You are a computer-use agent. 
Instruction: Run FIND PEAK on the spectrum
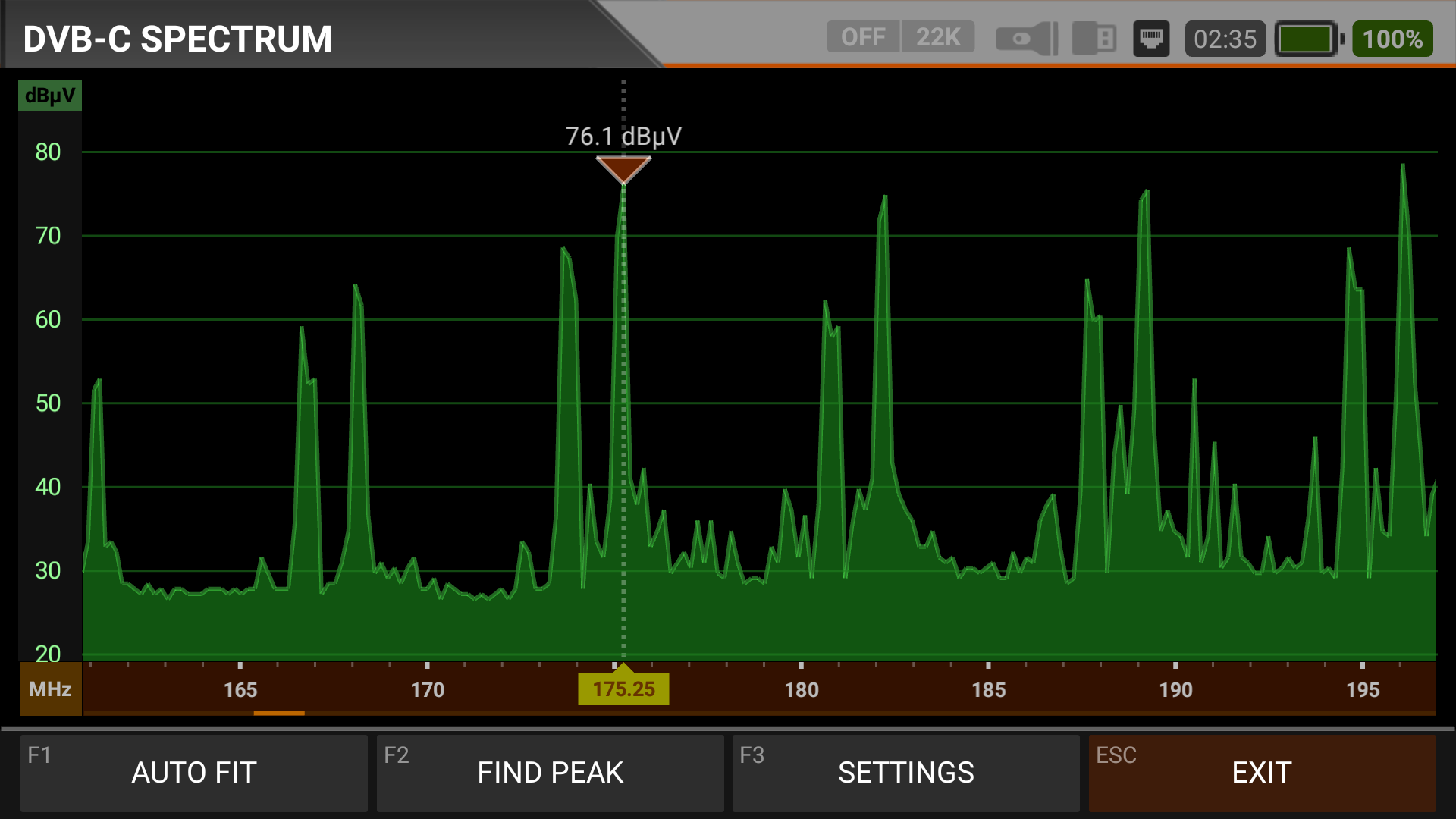[550, 773]
